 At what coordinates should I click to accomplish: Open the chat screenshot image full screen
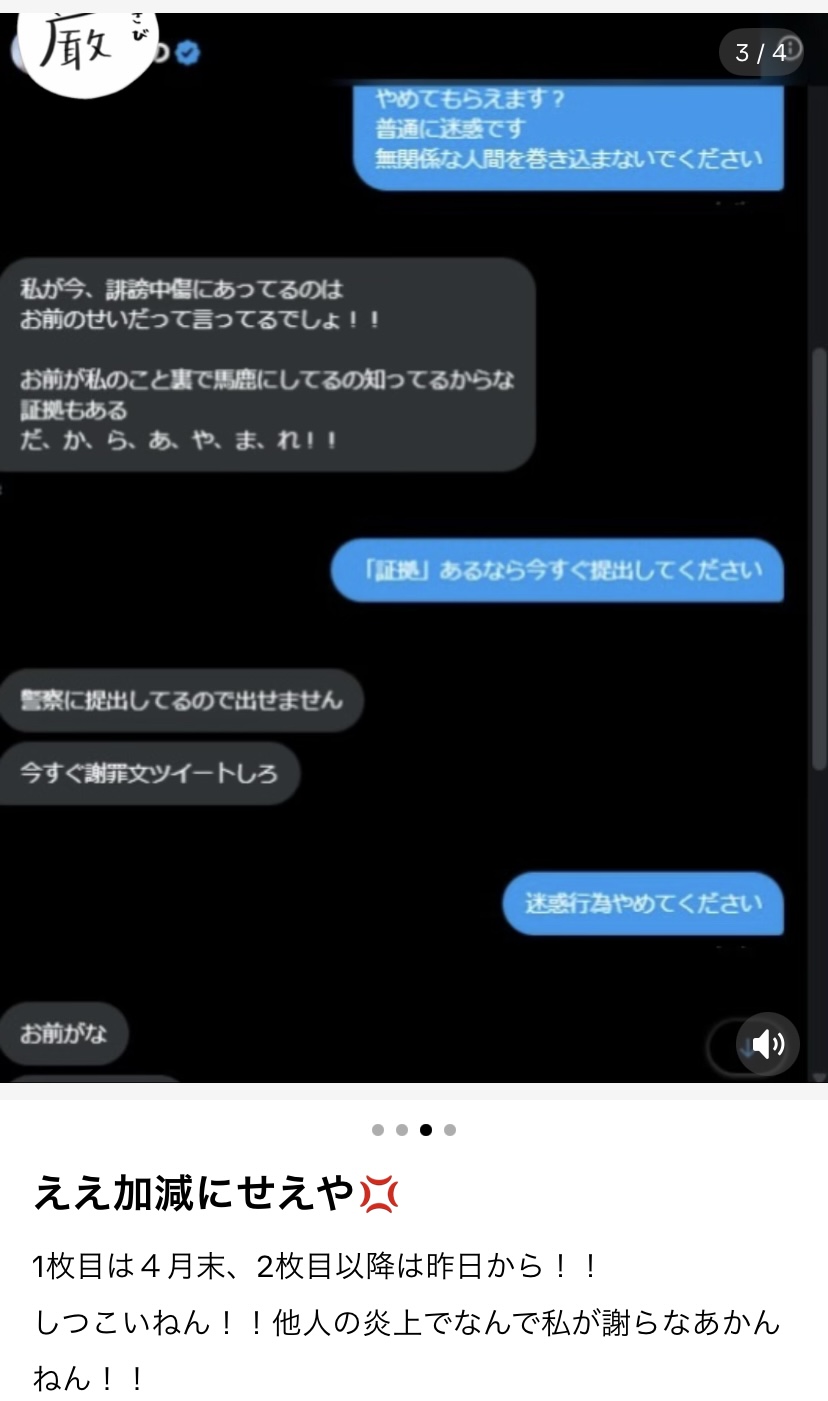[x=414, y=548]
